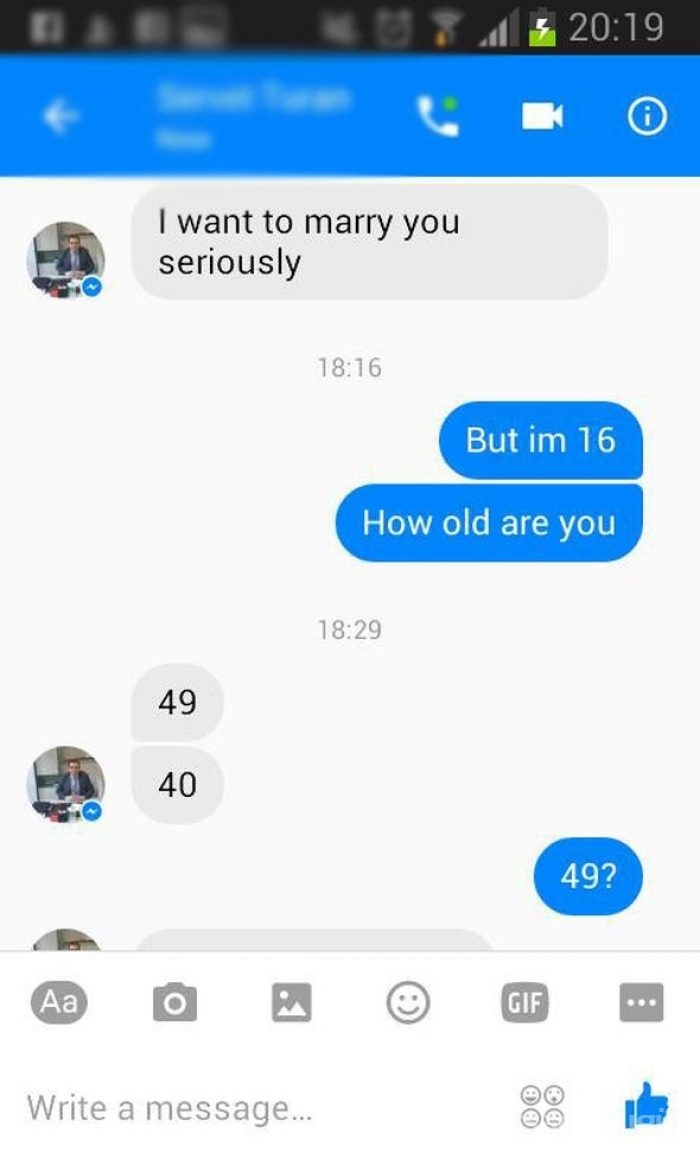Open the camera
The image size is (700, 1159).
tap(175, 1002)
